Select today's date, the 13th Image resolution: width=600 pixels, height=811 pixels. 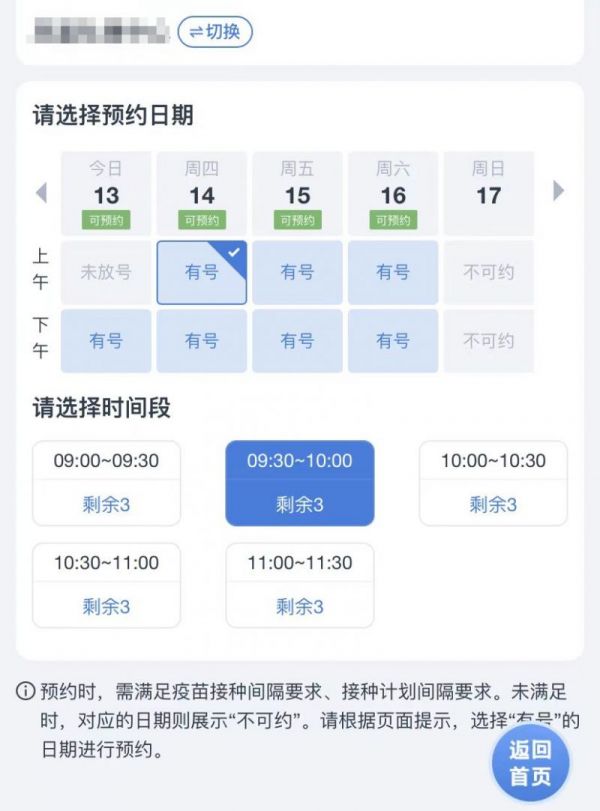point(106,193)
